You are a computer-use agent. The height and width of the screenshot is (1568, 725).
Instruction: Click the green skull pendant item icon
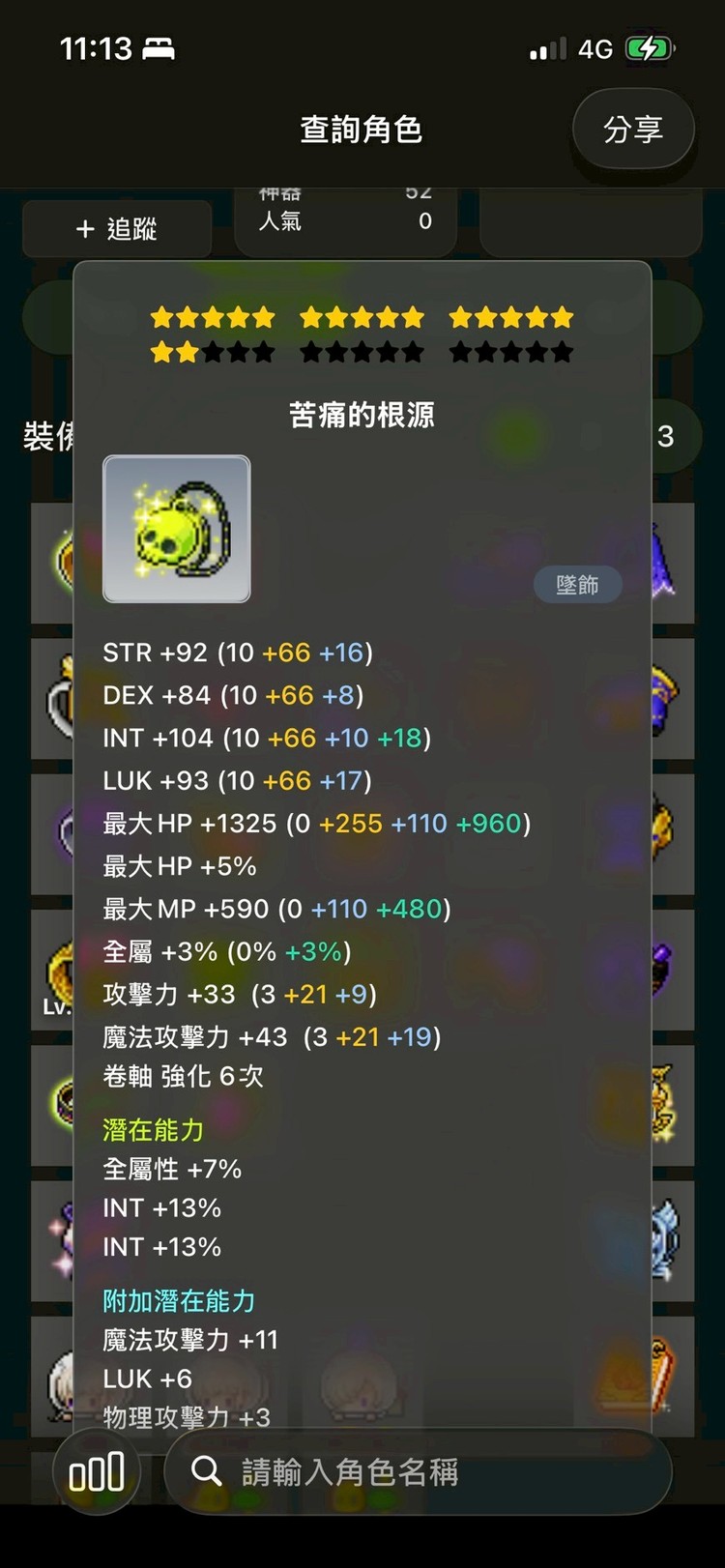coord(176,528)
